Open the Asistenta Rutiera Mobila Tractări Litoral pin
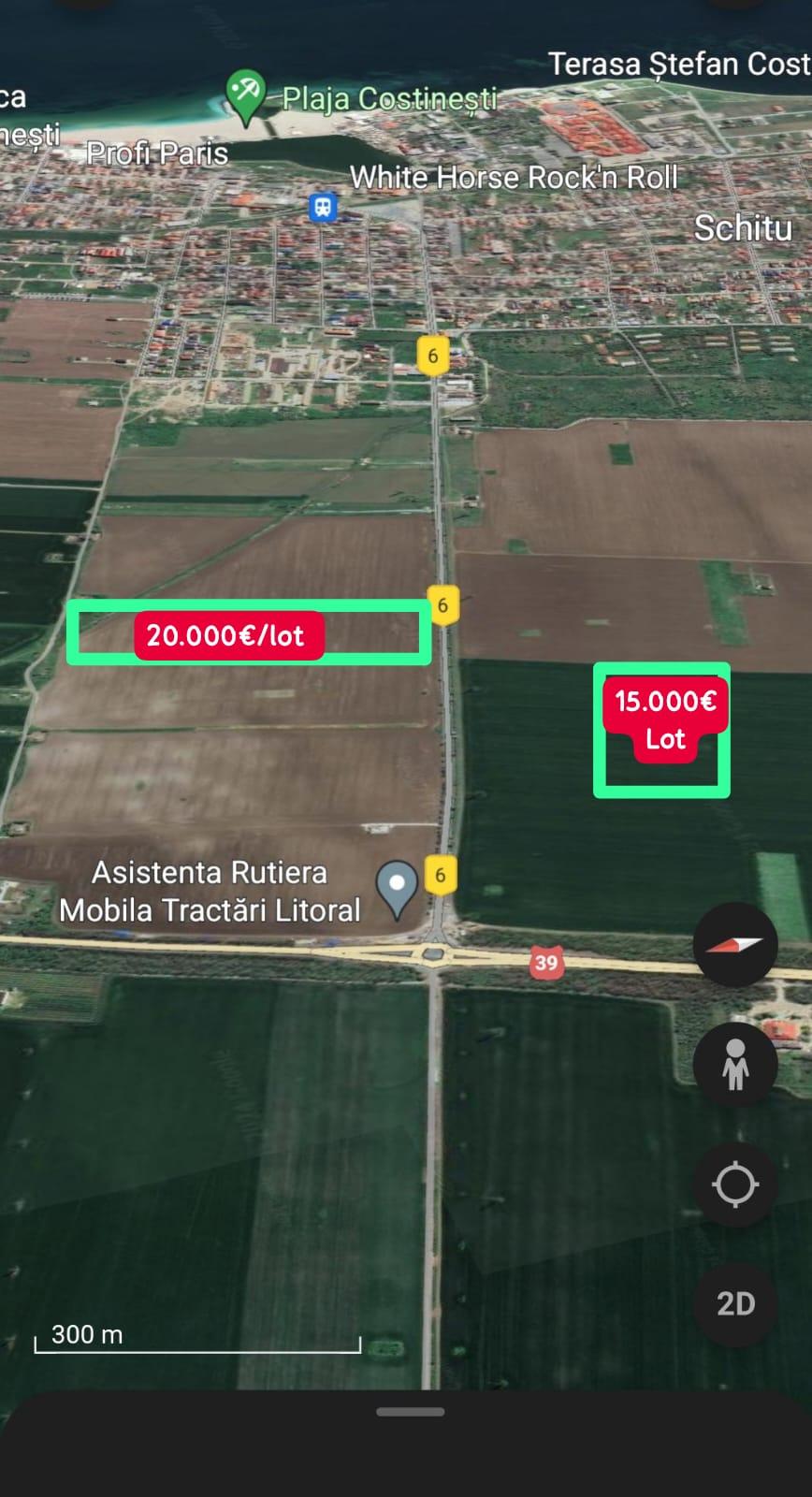Image resolution: width=812 pixels, height=1497 pixels. pyautogui.click(x=397, y=886)
